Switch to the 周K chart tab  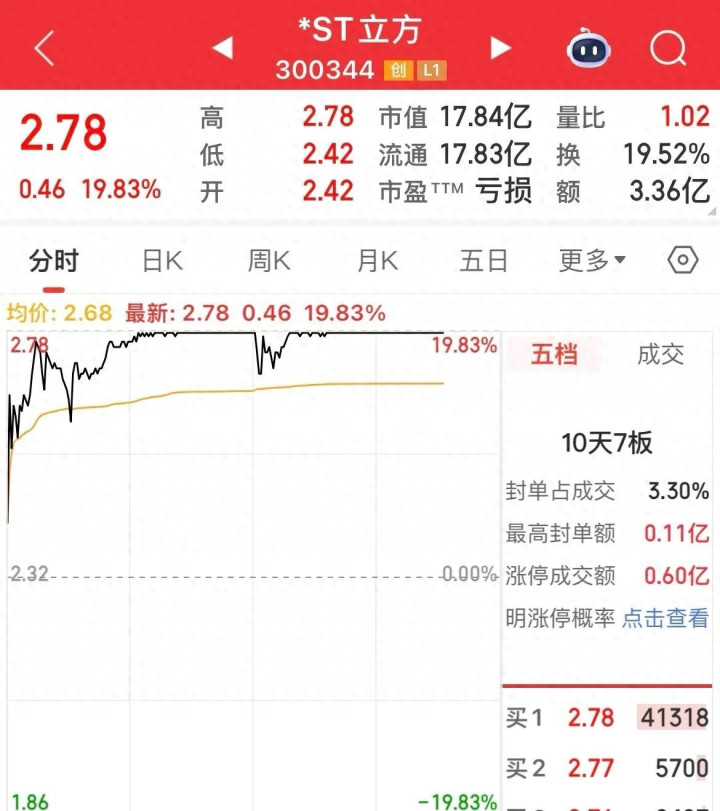point(269,262)
